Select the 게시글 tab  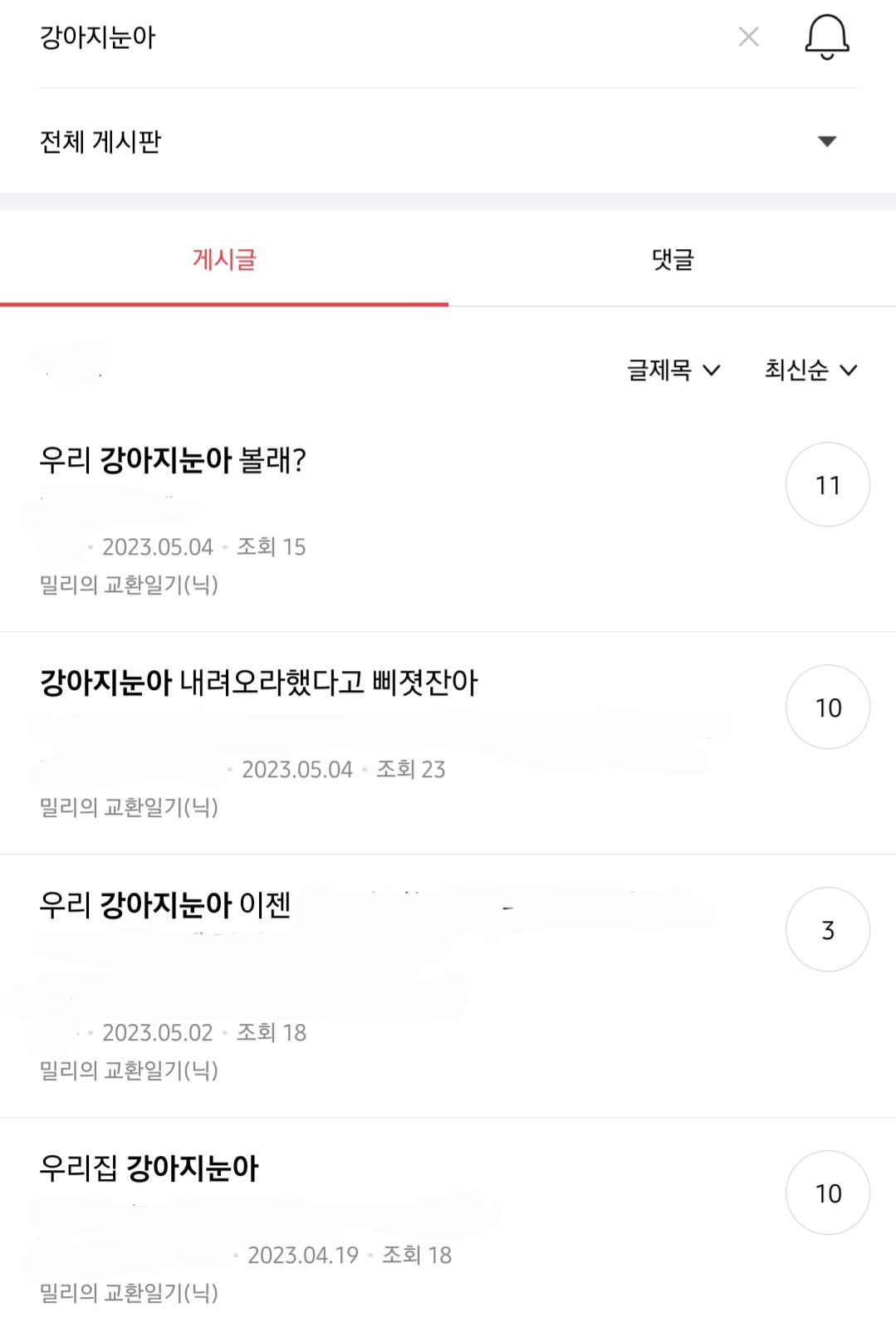click(x=224, y=260)
